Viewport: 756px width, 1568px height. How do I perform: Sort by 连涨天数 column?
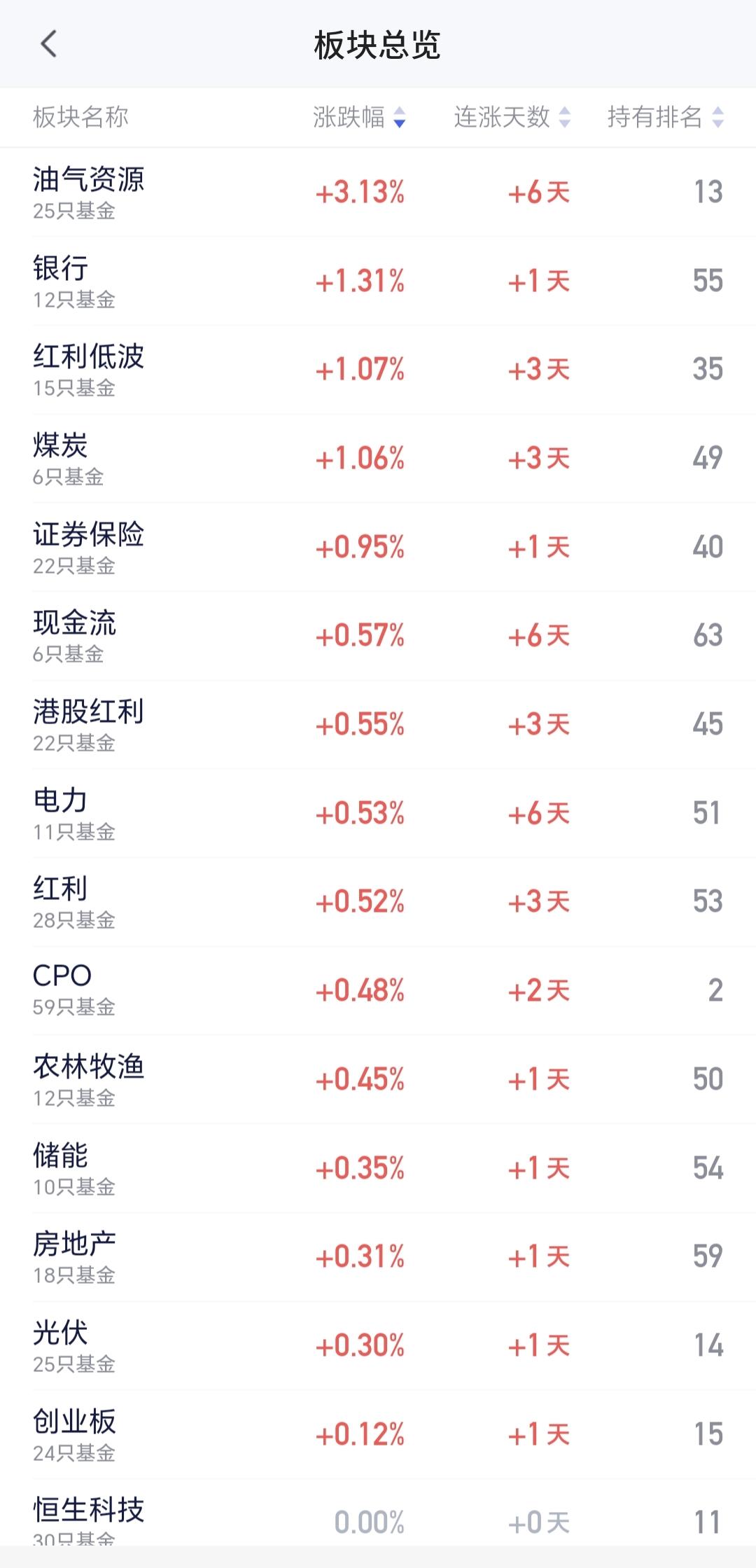(x=512, y=117)
